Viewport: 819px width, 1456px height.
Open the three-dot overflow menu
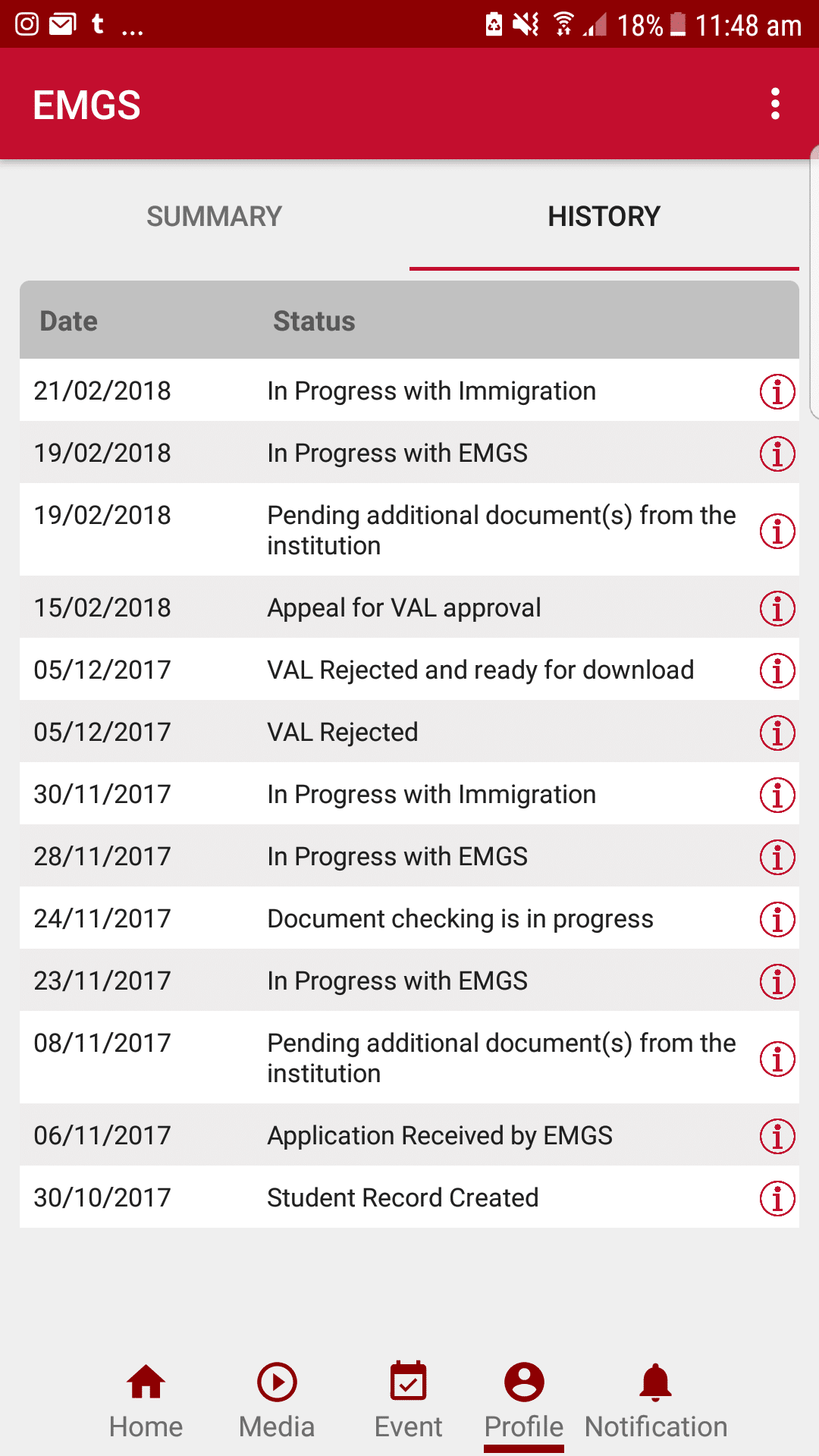(775, 104)
